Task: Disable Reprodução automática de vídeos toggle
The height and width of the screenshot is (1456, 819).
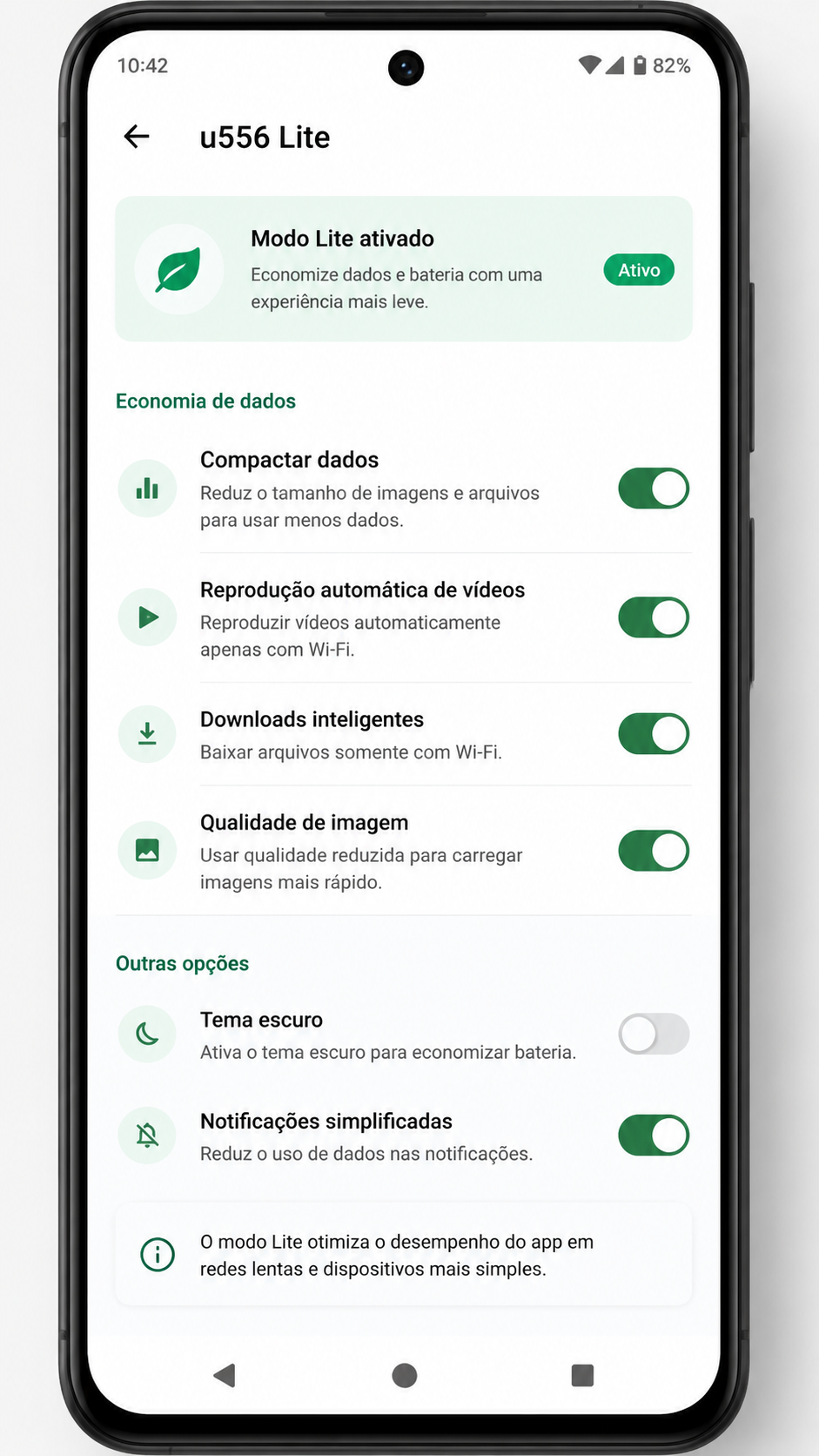Action: pyautogui.click(x=654, y=617)
